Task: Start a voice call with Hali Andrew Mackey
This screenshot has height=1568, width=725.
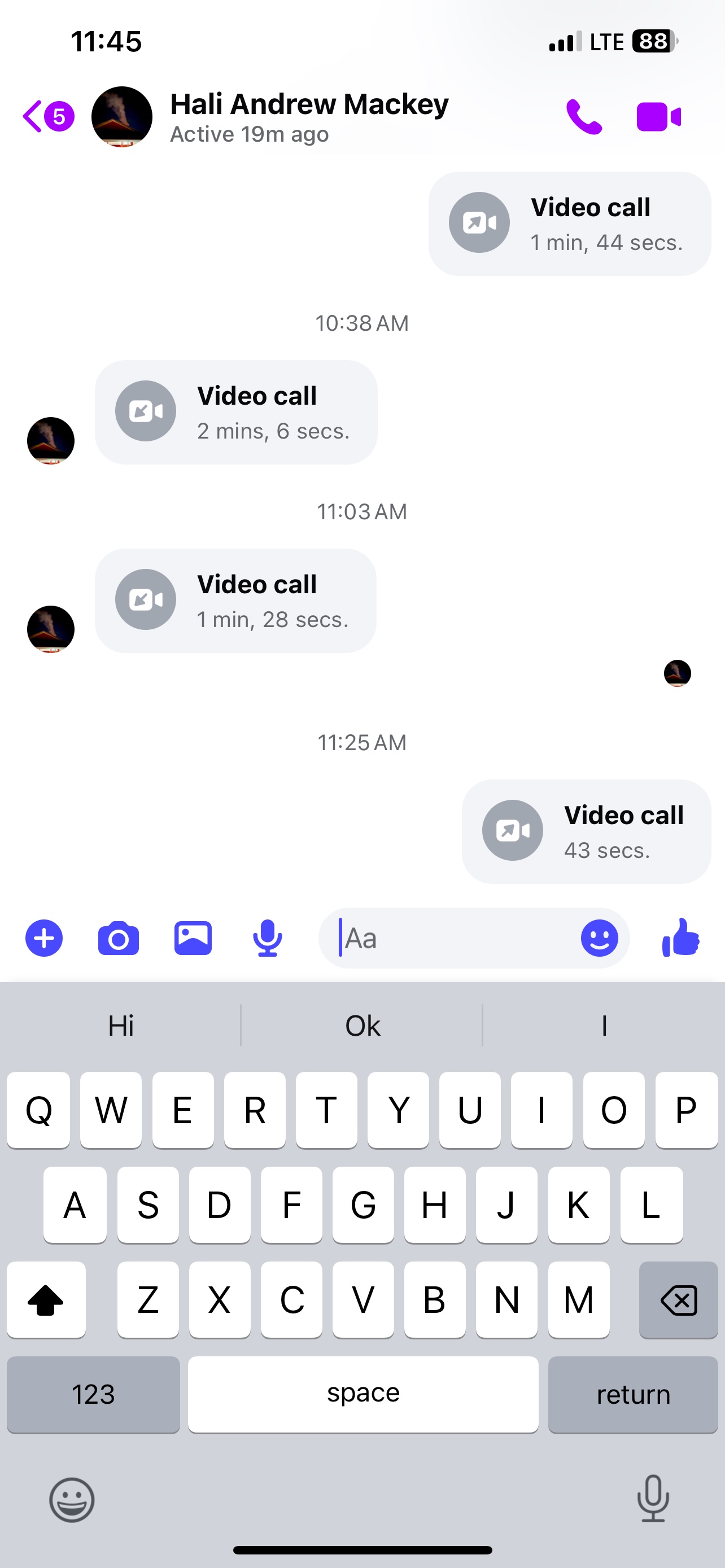Action: click(583, 116)
